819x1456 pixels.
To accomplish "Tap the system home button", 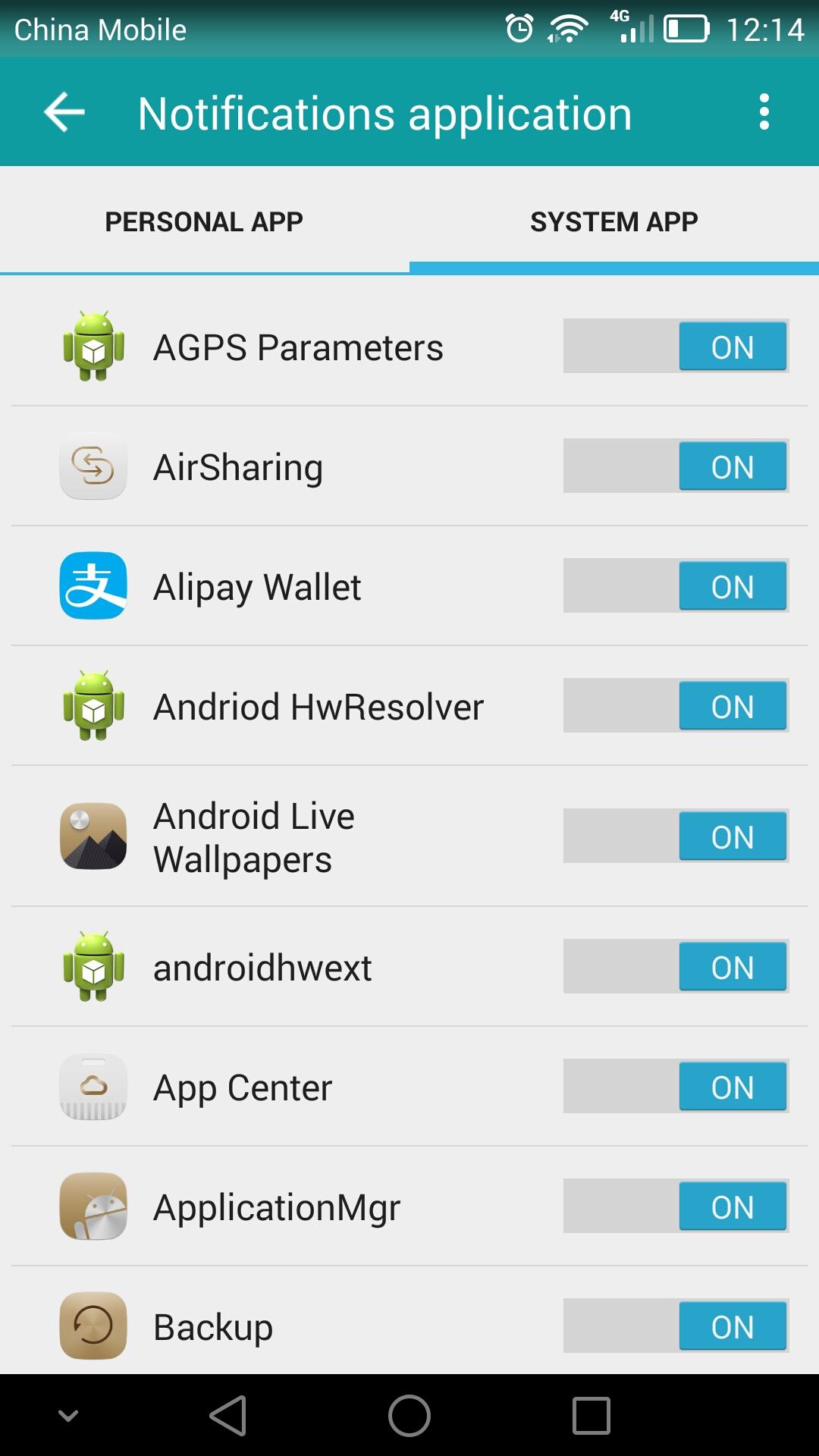I will 409,1416.
